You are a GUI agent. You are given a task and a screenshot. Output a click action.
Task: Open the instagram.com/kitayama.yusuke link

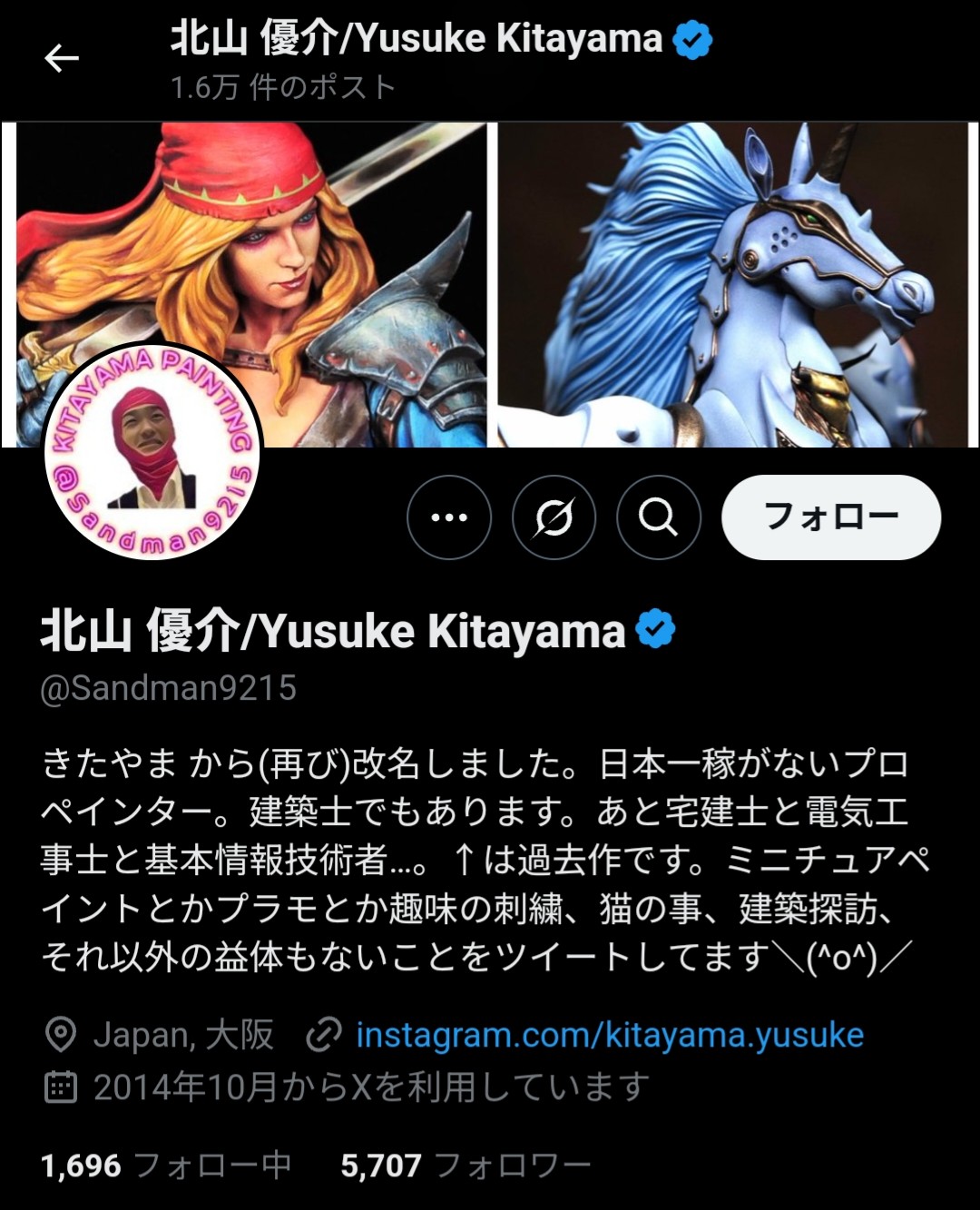coord(609,1035)
